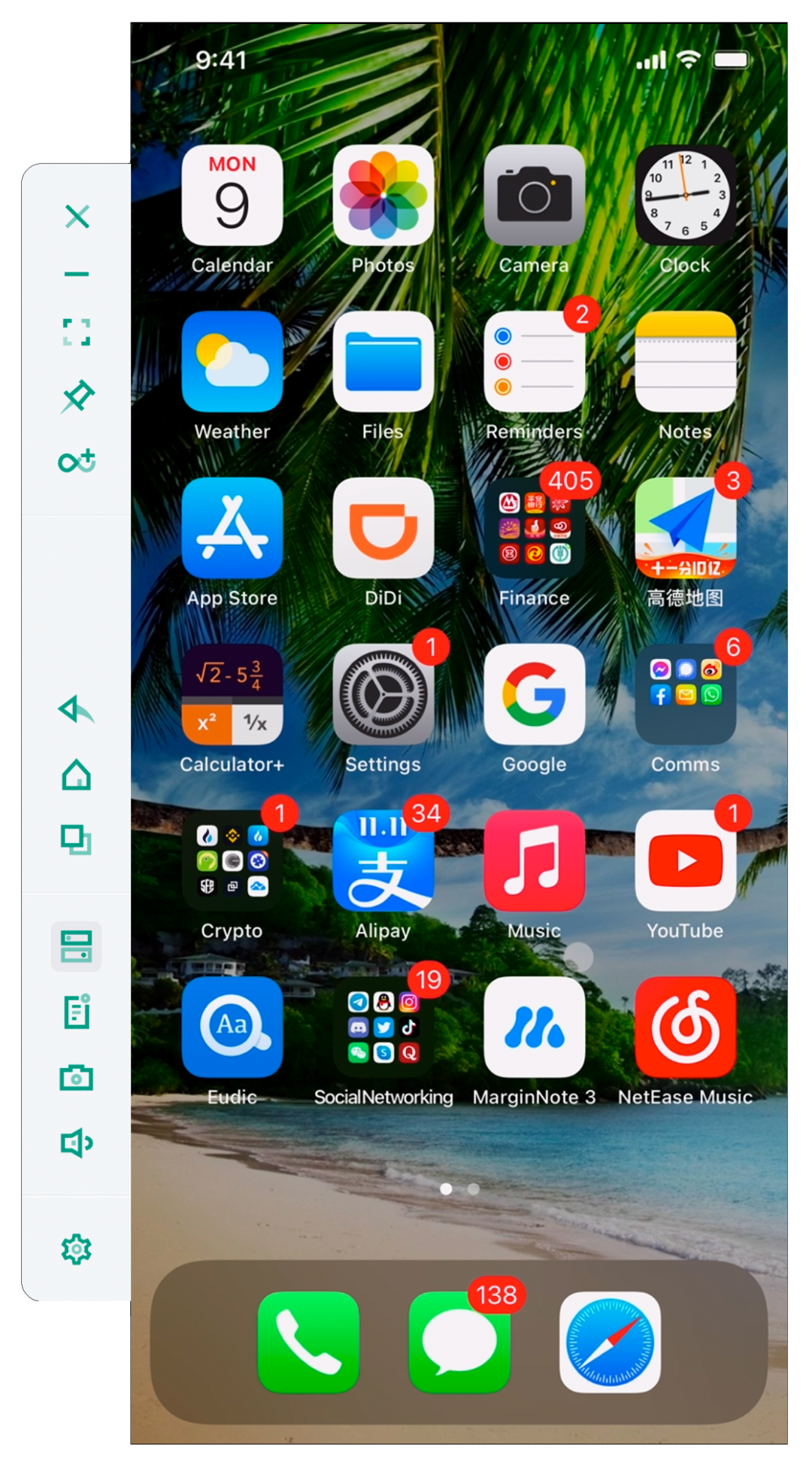Close the mirroring window with X
This screenshot has width=812, height=1478.
[x=77, y=217]
